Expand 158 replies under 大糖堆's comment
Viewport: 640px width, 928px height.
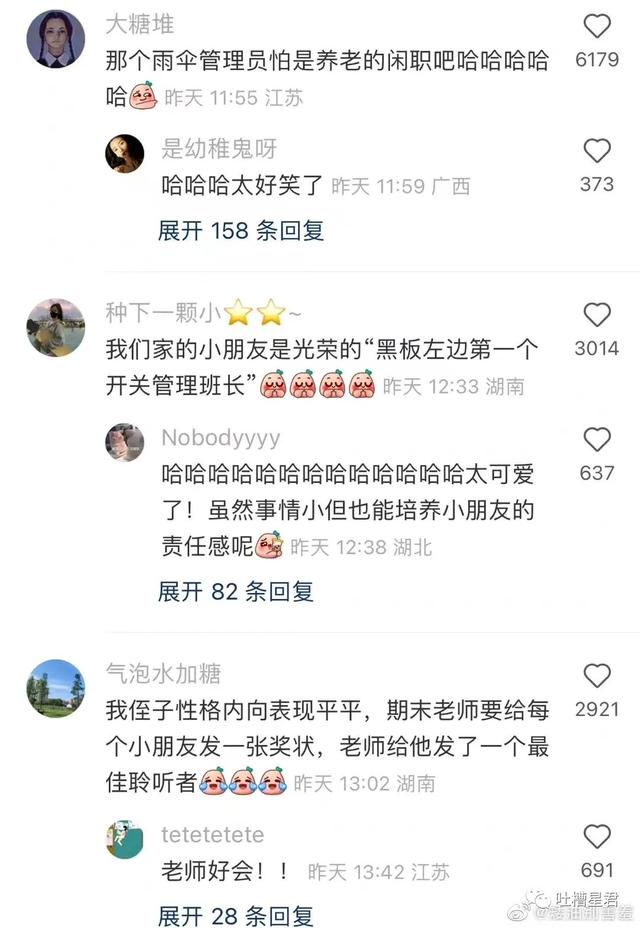[240, 230]
